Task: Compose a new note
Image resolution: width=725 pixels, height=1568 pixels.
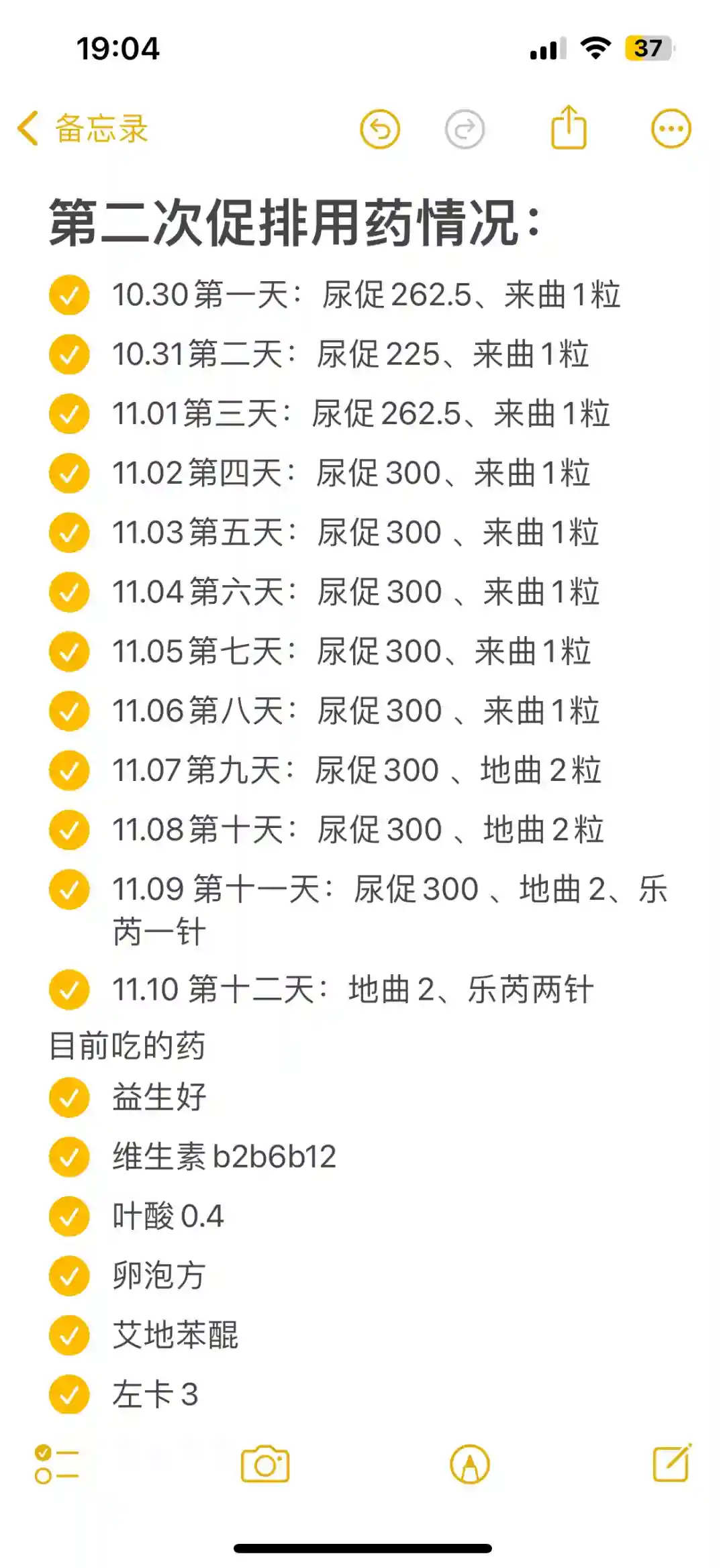Action: (672, 1463)
